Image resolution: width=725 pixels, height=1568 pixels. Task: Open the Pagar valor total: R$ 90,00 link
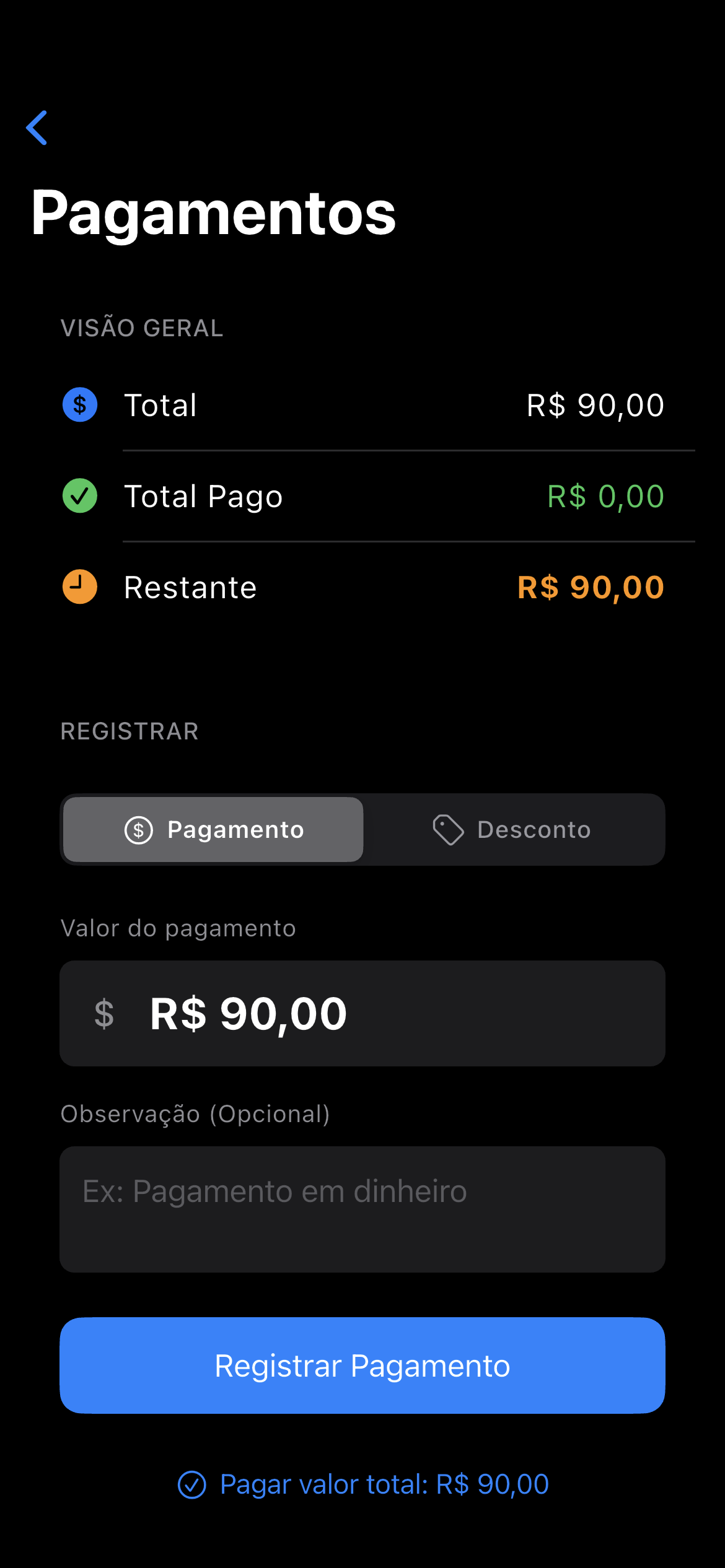[x=366, y=1484]
